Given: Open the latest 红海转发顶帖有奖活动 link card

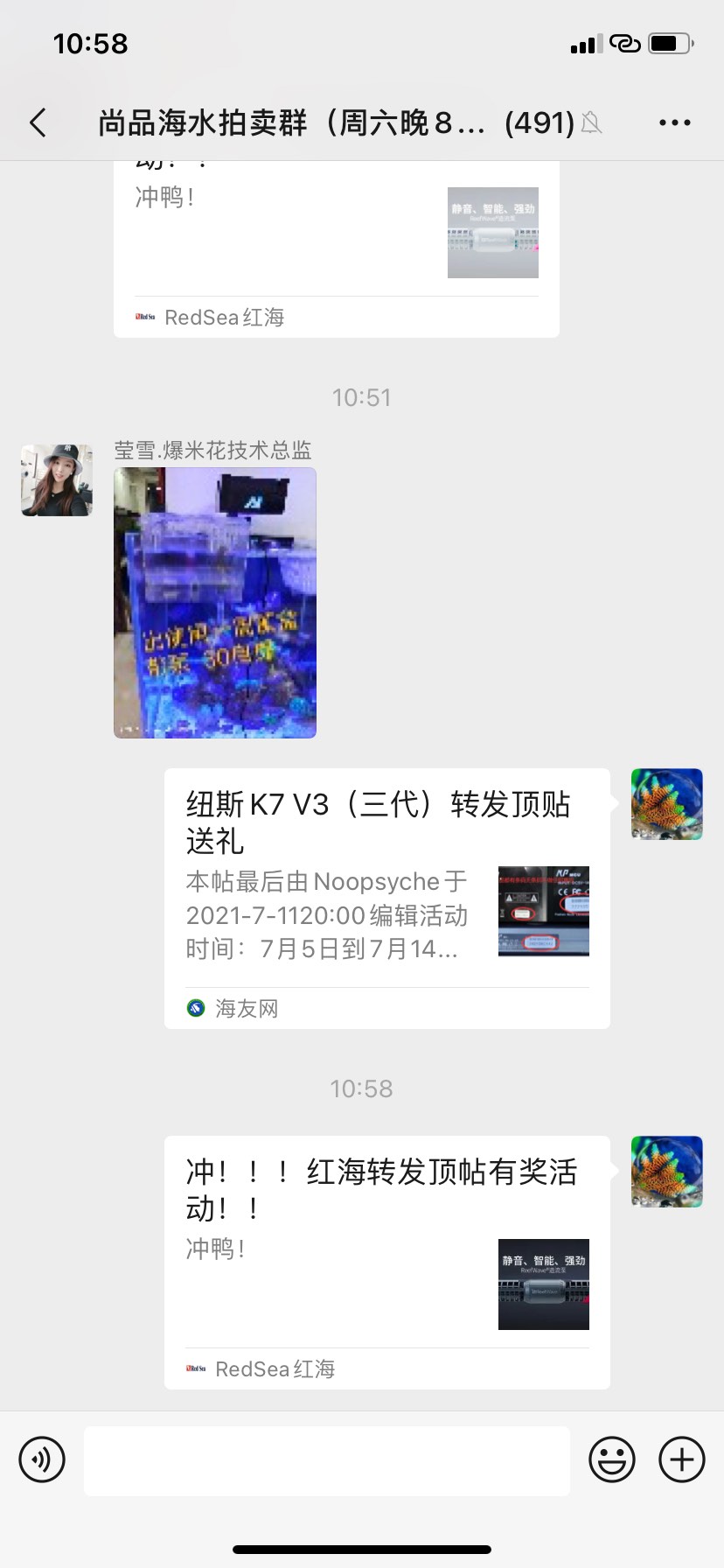Looking at the screenshot, I should click(x=386, y=1261).
